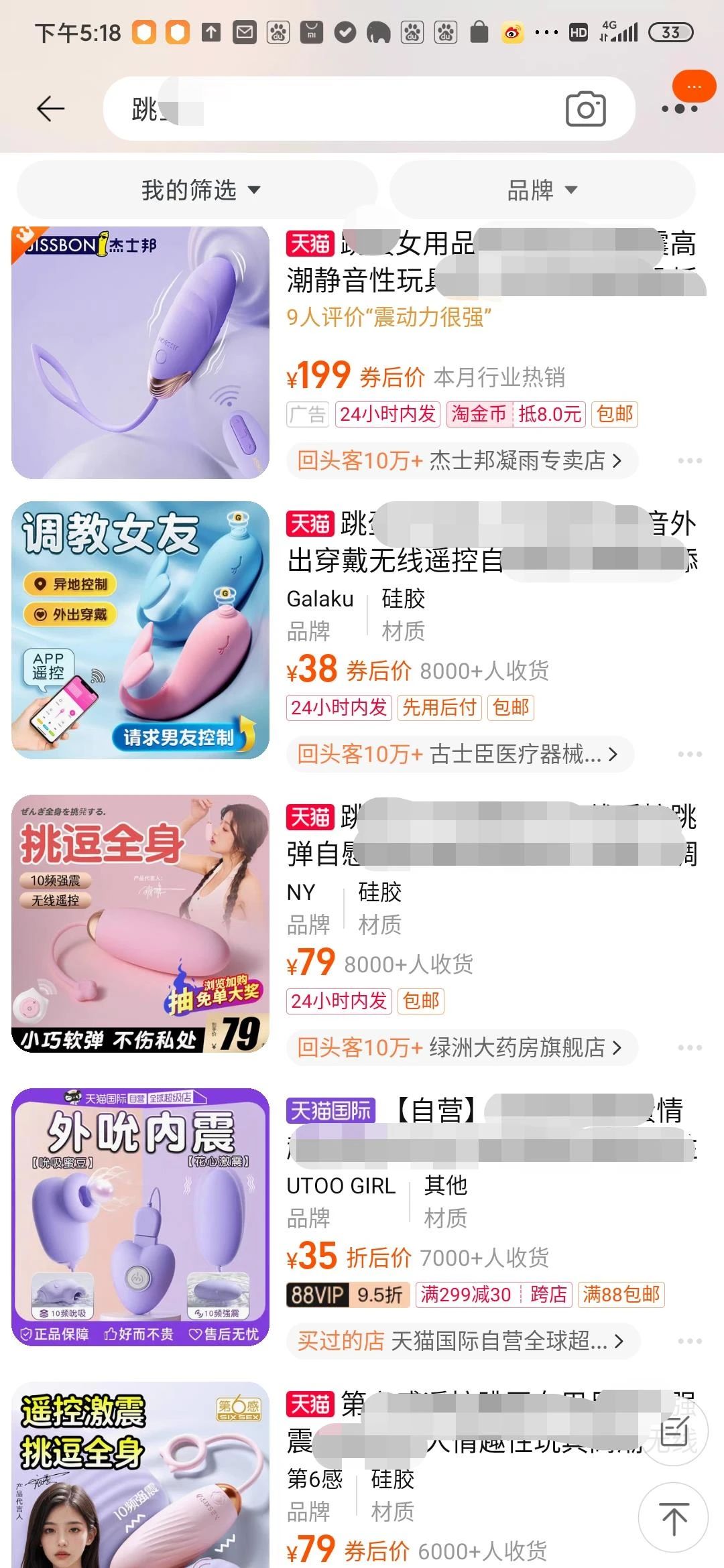Image resolution: width=724 pixels, height=1568 pixels.
Task: Tap the orange '...' pill at top right
Action: point(693,87)
